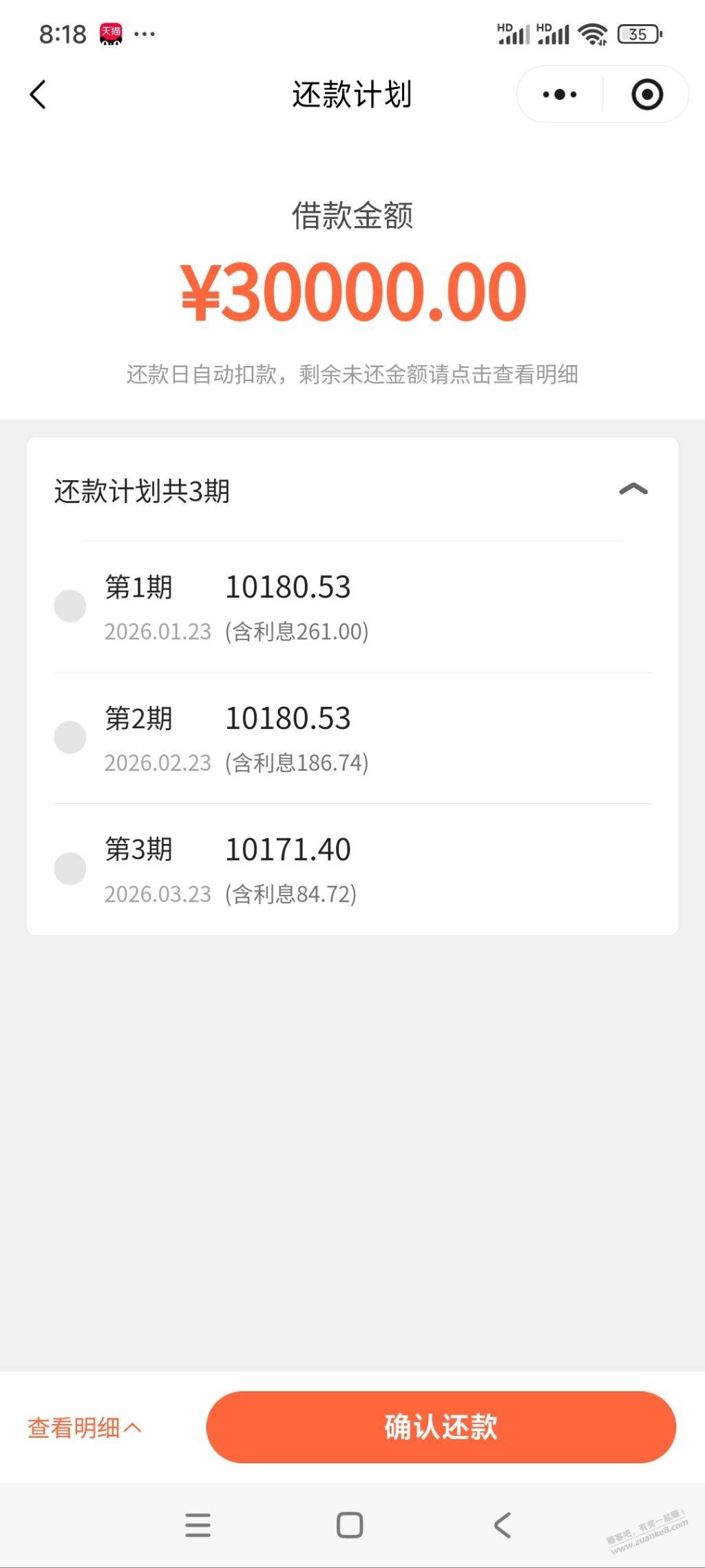Open recent apps from the navigation bar
The height and width of the screenshot is (1568, 705).
click(198, 1525)
